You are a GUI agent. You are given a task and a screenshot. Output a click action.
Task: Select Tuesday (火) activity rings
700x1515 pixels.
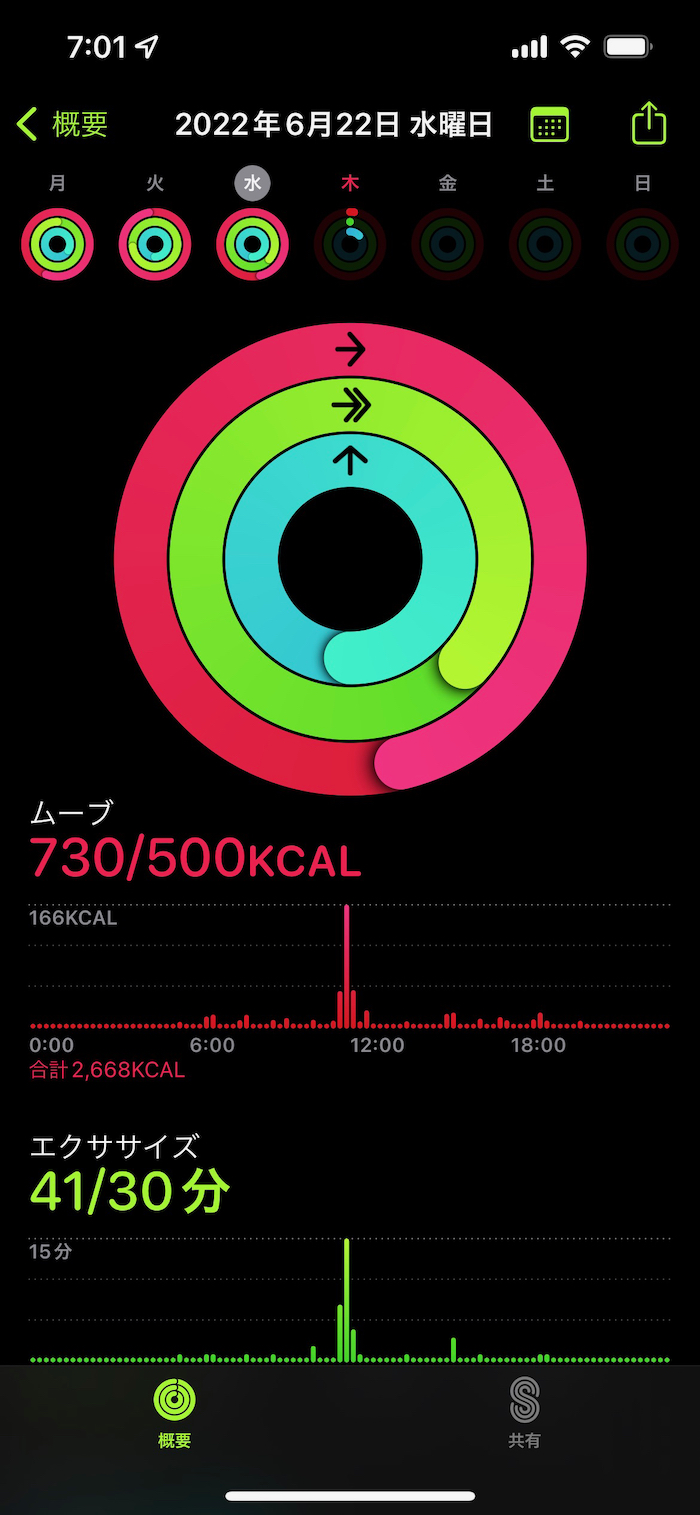(155, 243)
